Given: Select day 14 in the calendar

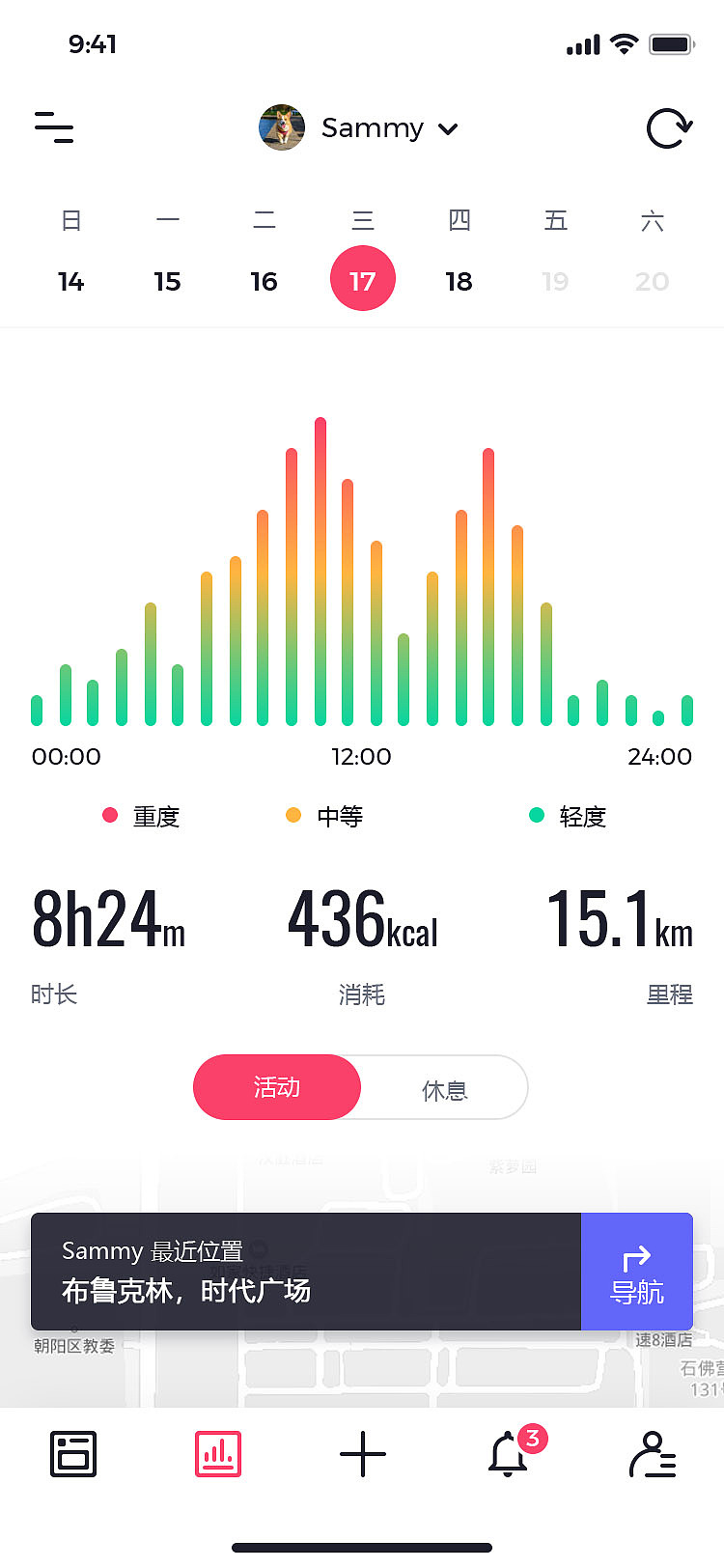Looking at the screenshot, I should click(70, 281).
